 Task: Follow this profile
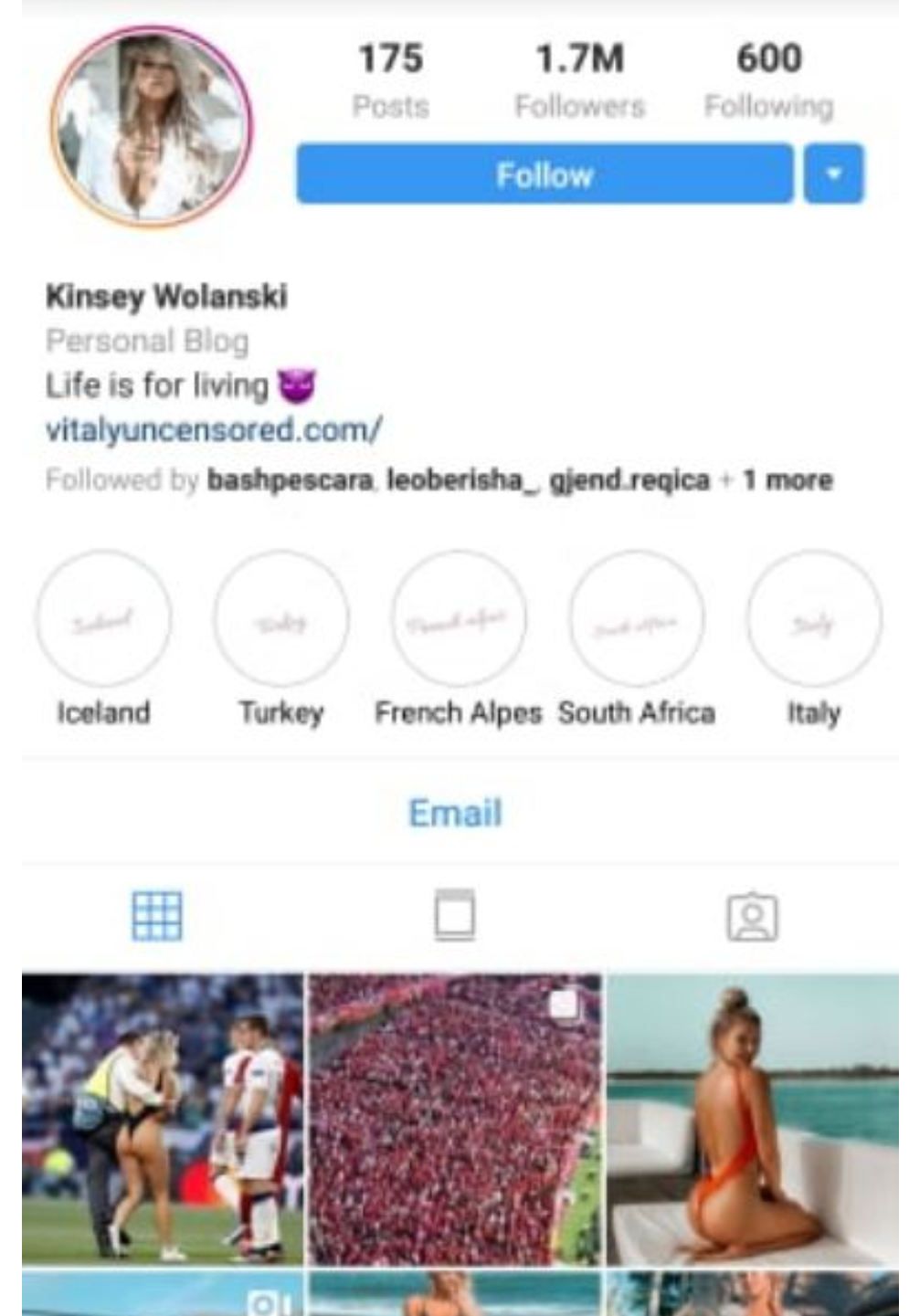[x=544, y=174]
